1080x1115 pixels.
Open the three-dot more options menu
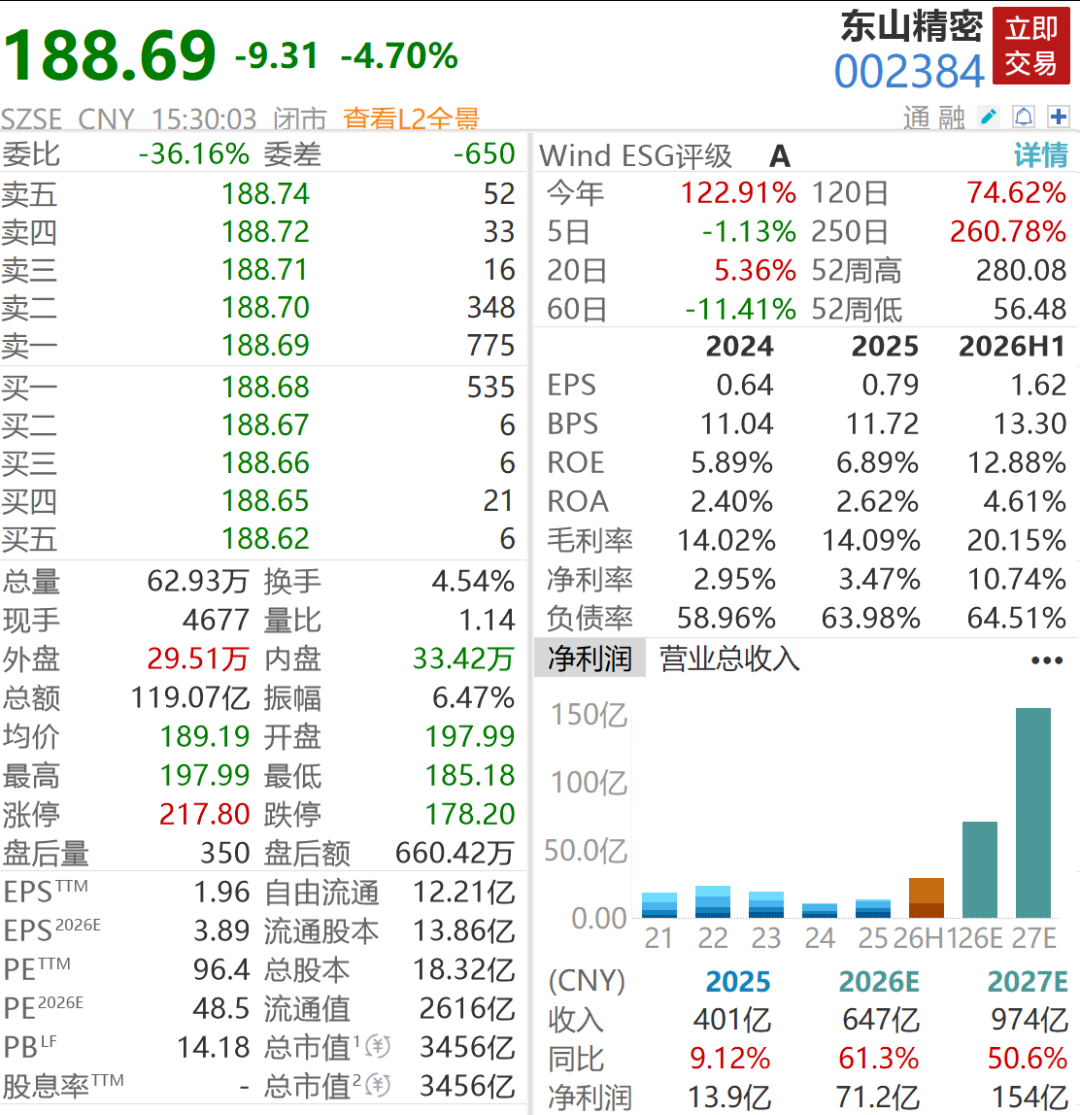pyautogui.click(x=1047, y=661)
